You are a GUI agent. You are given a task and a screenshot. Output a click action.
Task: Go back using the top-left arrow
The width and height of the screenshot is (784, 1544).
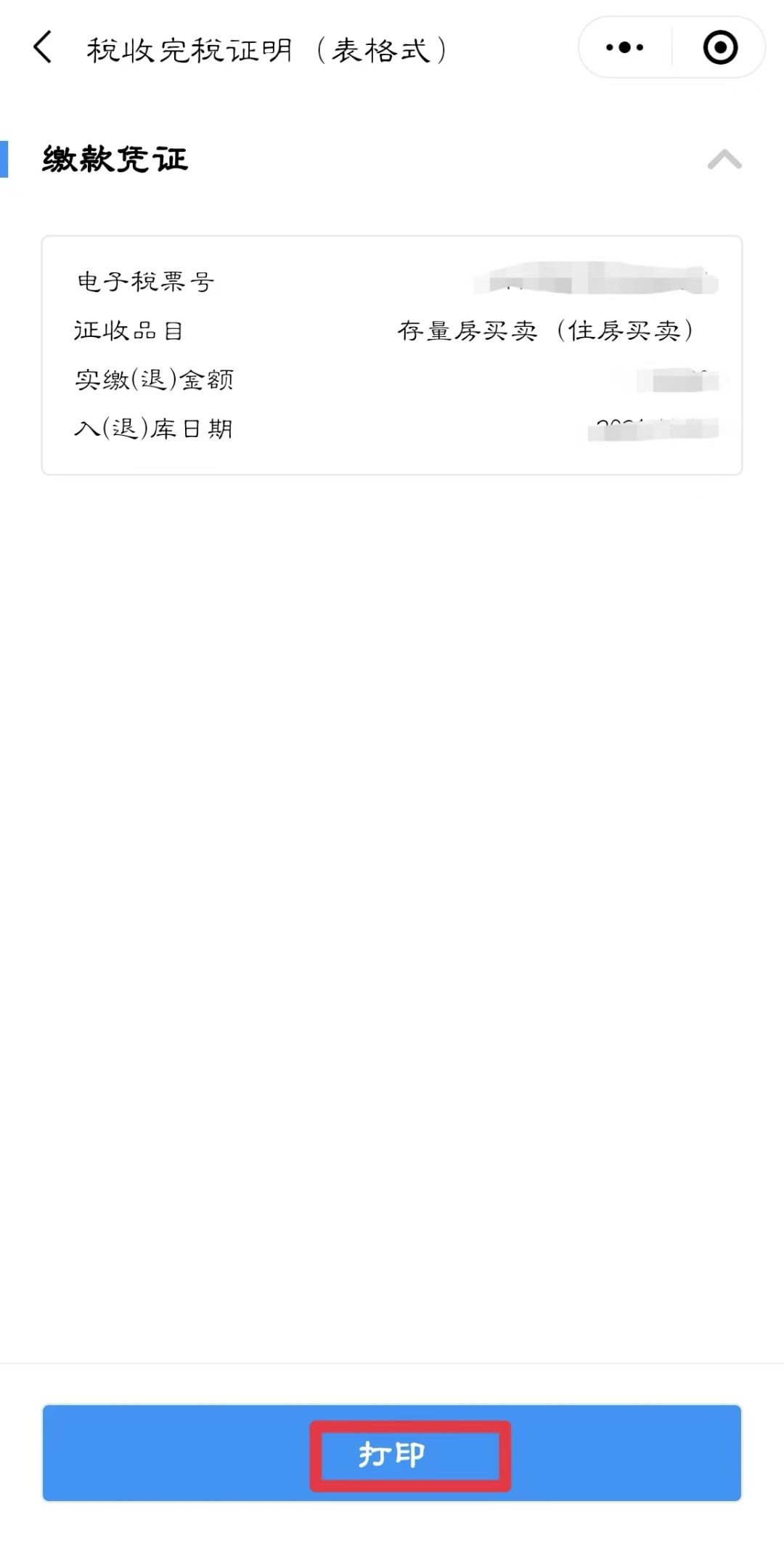tap(43, 48)
